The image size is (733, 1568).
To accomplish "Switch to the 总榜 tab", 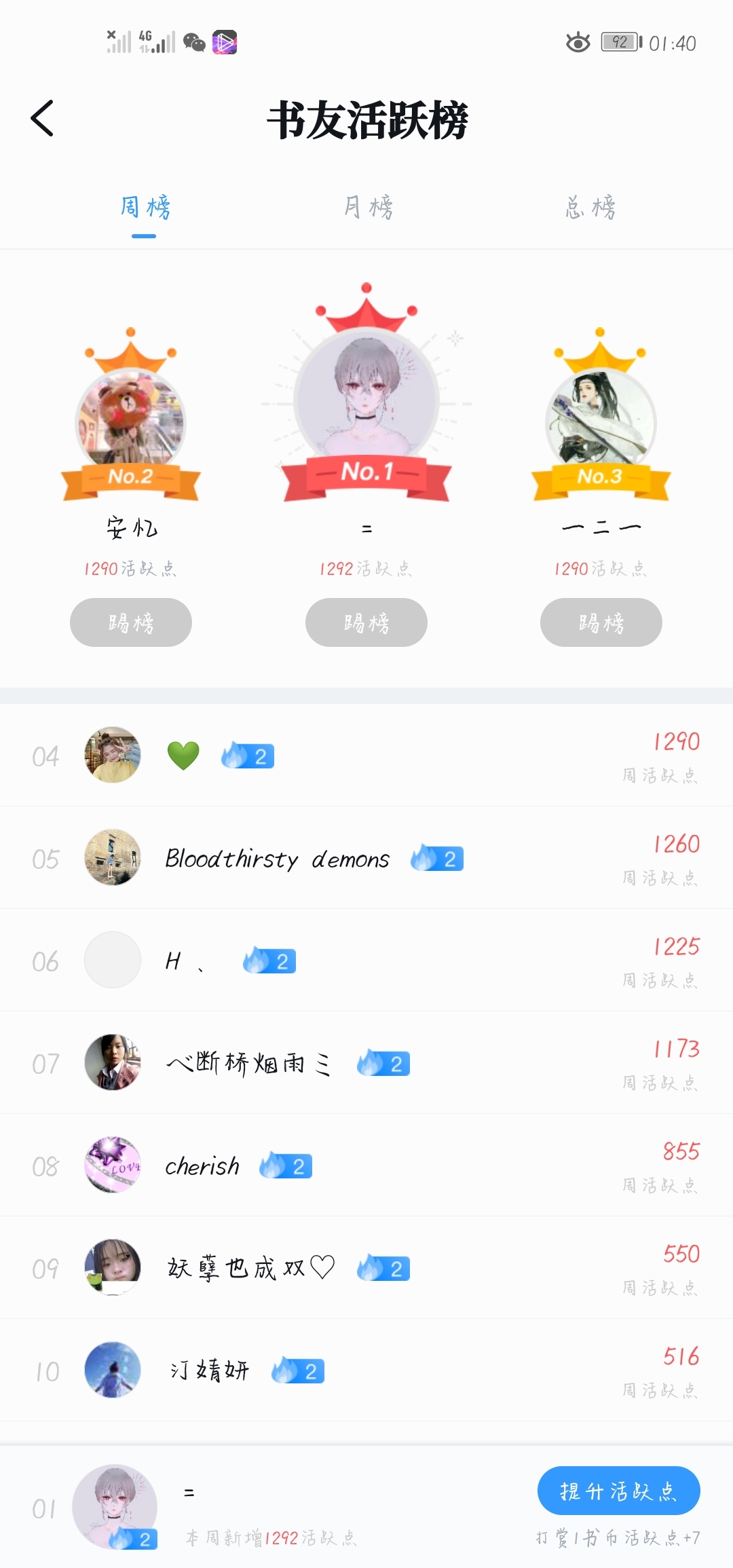I will pos(590,207).
